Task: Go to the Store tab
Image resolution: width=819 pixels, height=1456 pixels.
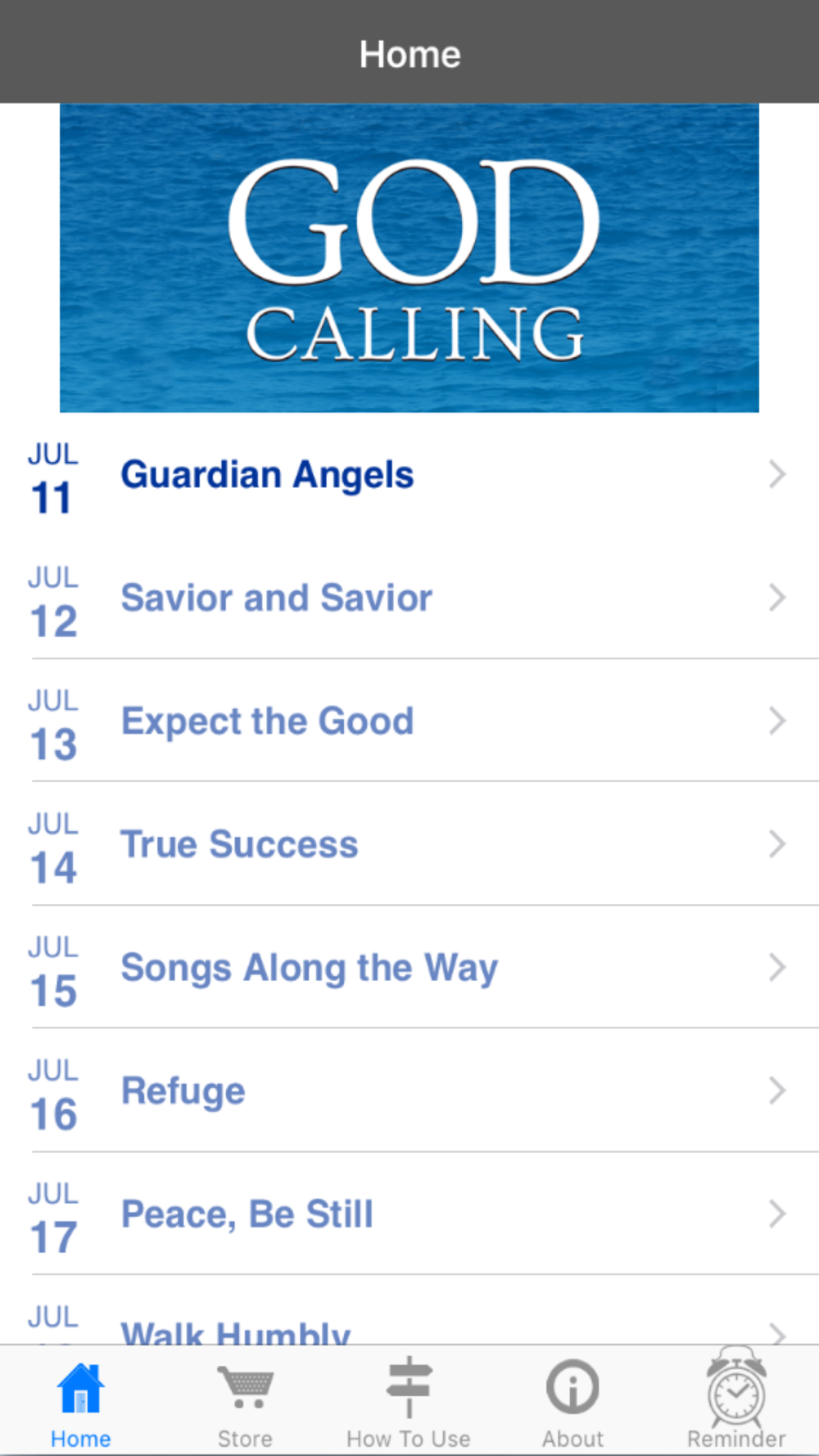Action: [245, 1402]
